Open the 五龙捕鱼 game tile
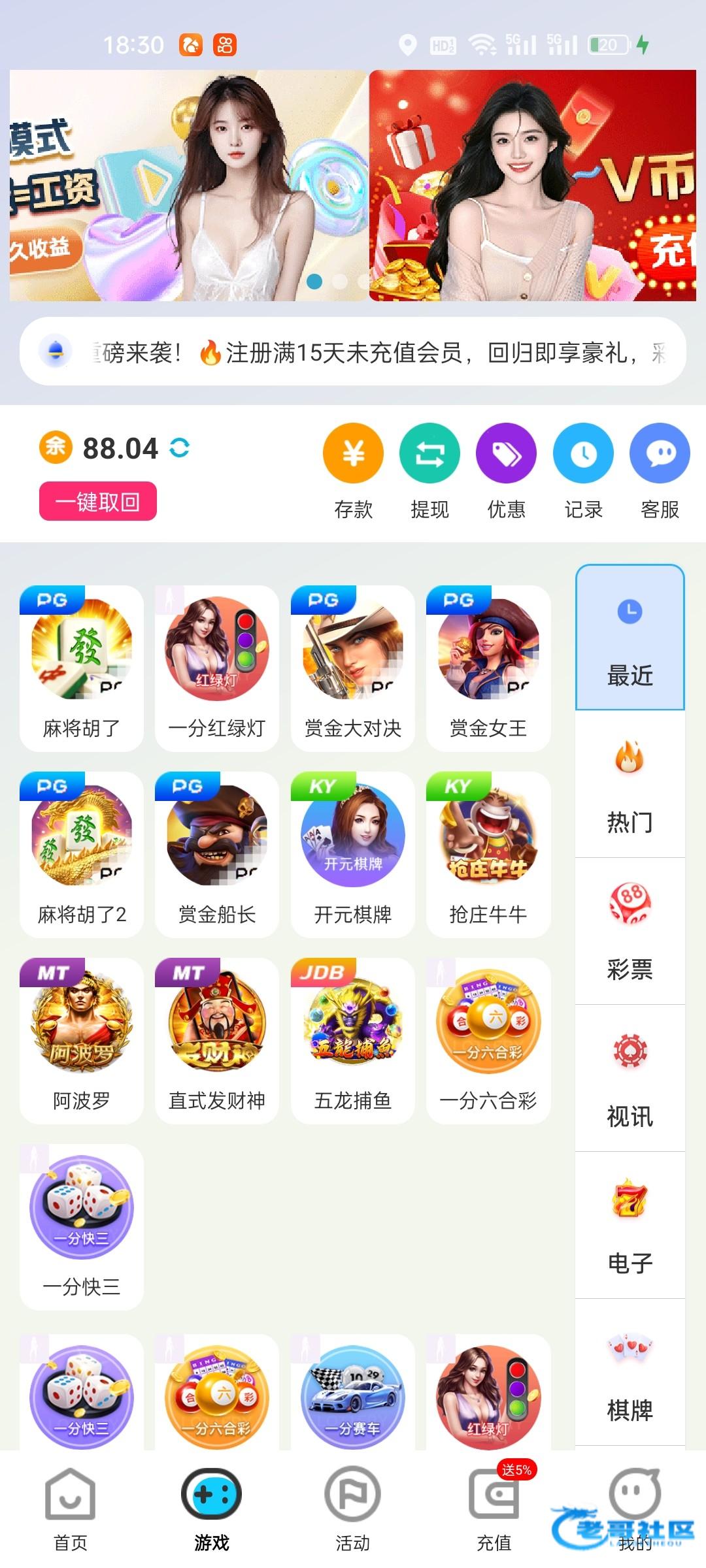The width and height of the screenshot is (706, 1568). (x=353, y=1040)
